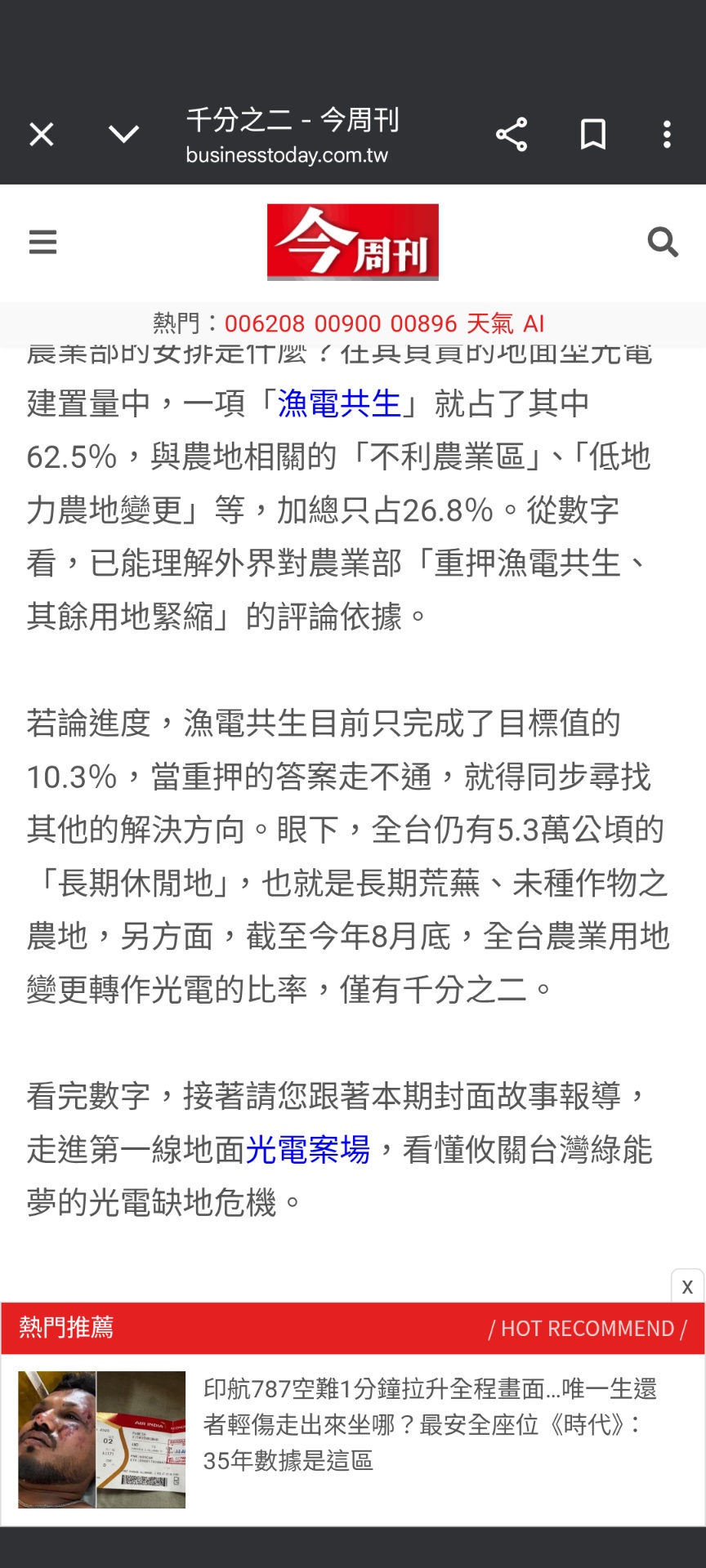Open the 漁電共生 link
706x1568 pixels.
point(339,403)
